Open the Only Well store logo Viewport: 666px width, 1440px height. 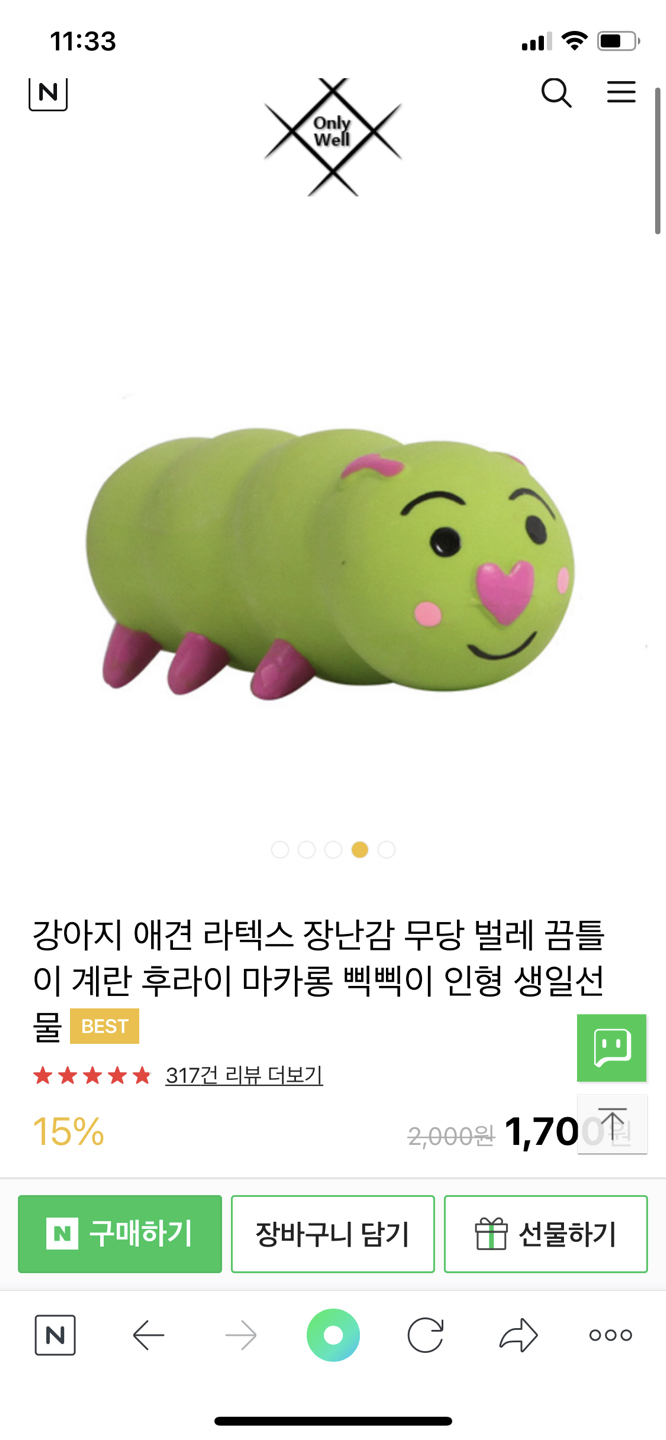333,134
